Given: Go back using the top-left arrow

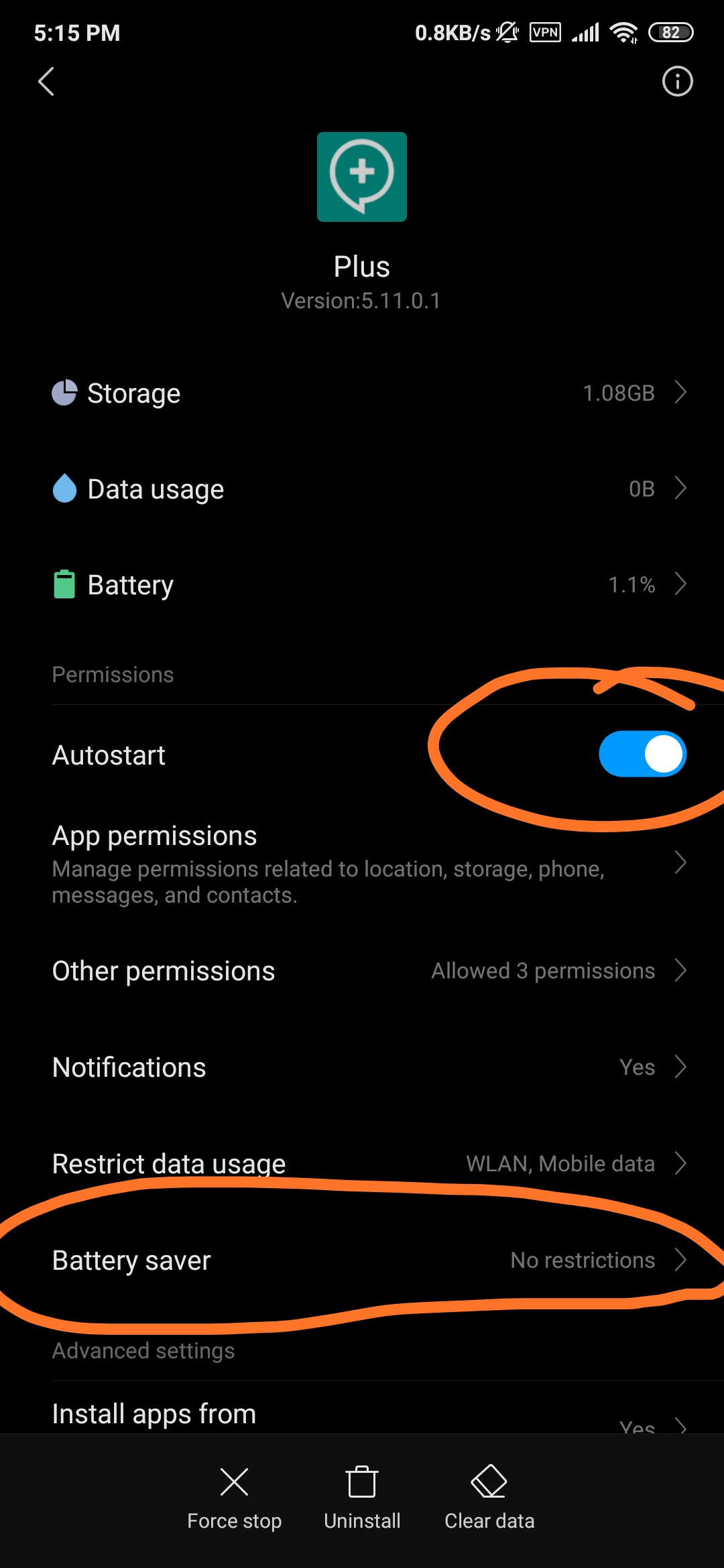Looking at the screenshot, I should [46, 82].
